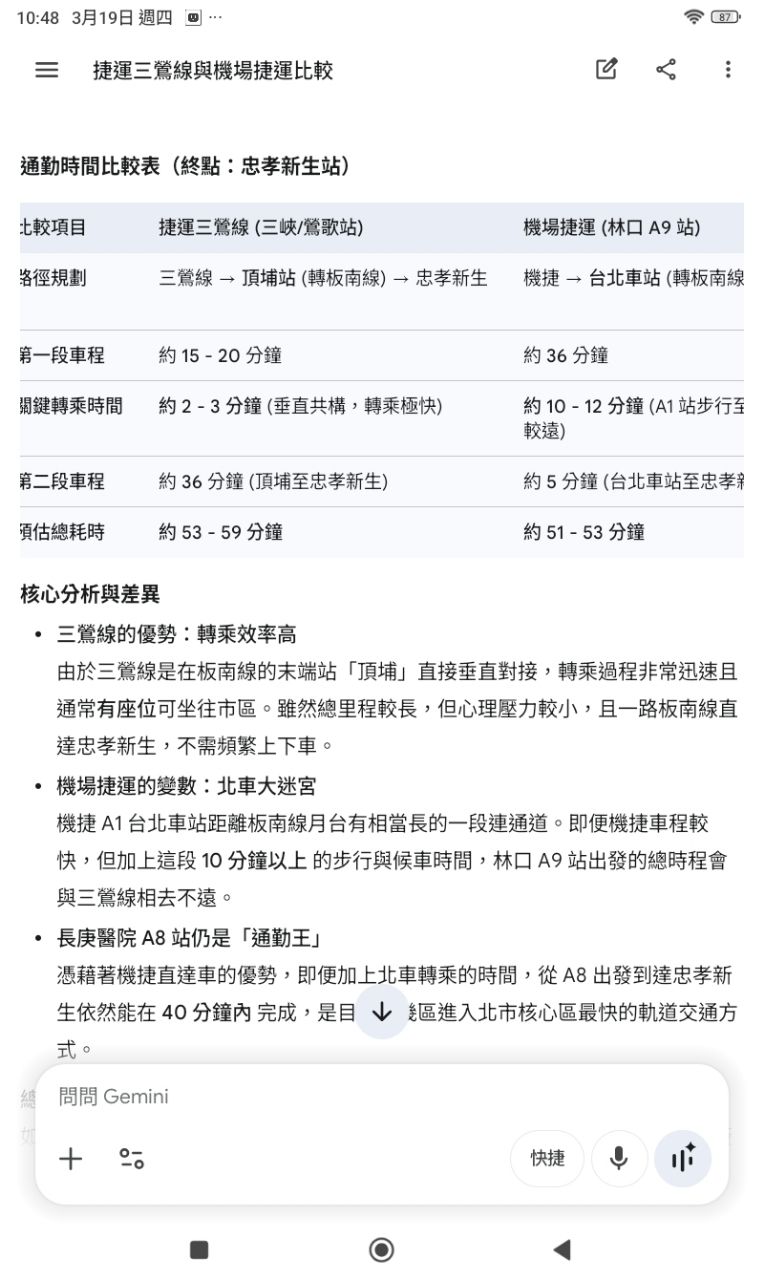Start voice input with the microphone
The width and height of the screenshot is (764, 1280).
point(620,1158)
